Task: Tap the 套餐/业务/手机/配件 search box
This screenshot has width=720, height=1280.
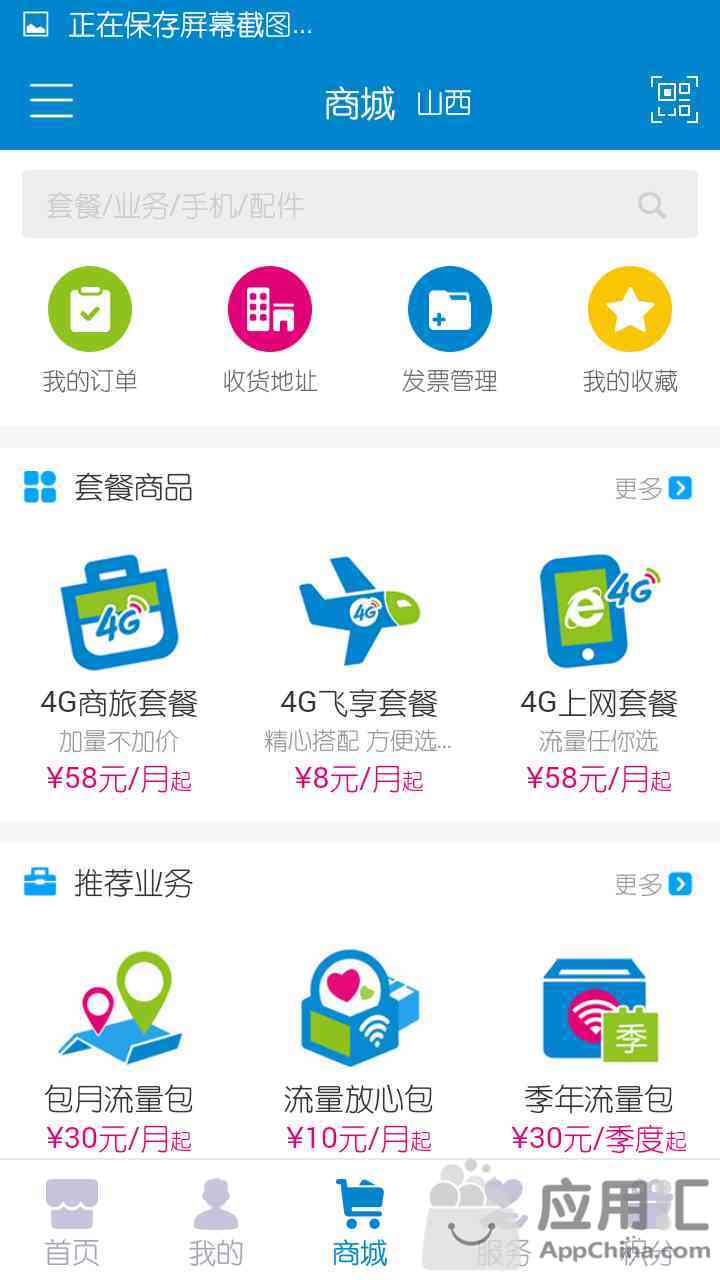Action: (x=340, y=205)
